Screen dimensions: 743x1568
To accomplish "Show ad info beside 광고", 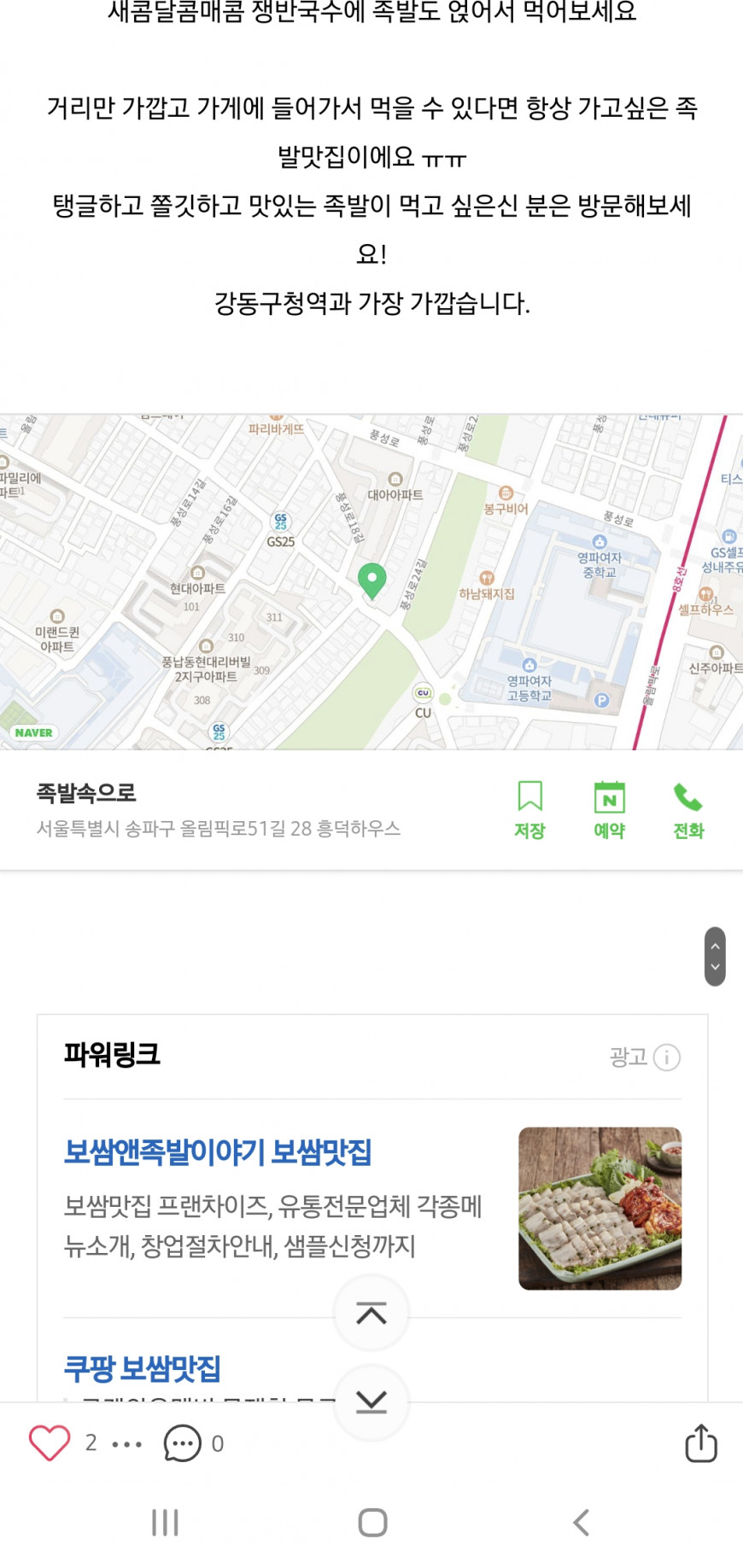I will click(667, 1058).
